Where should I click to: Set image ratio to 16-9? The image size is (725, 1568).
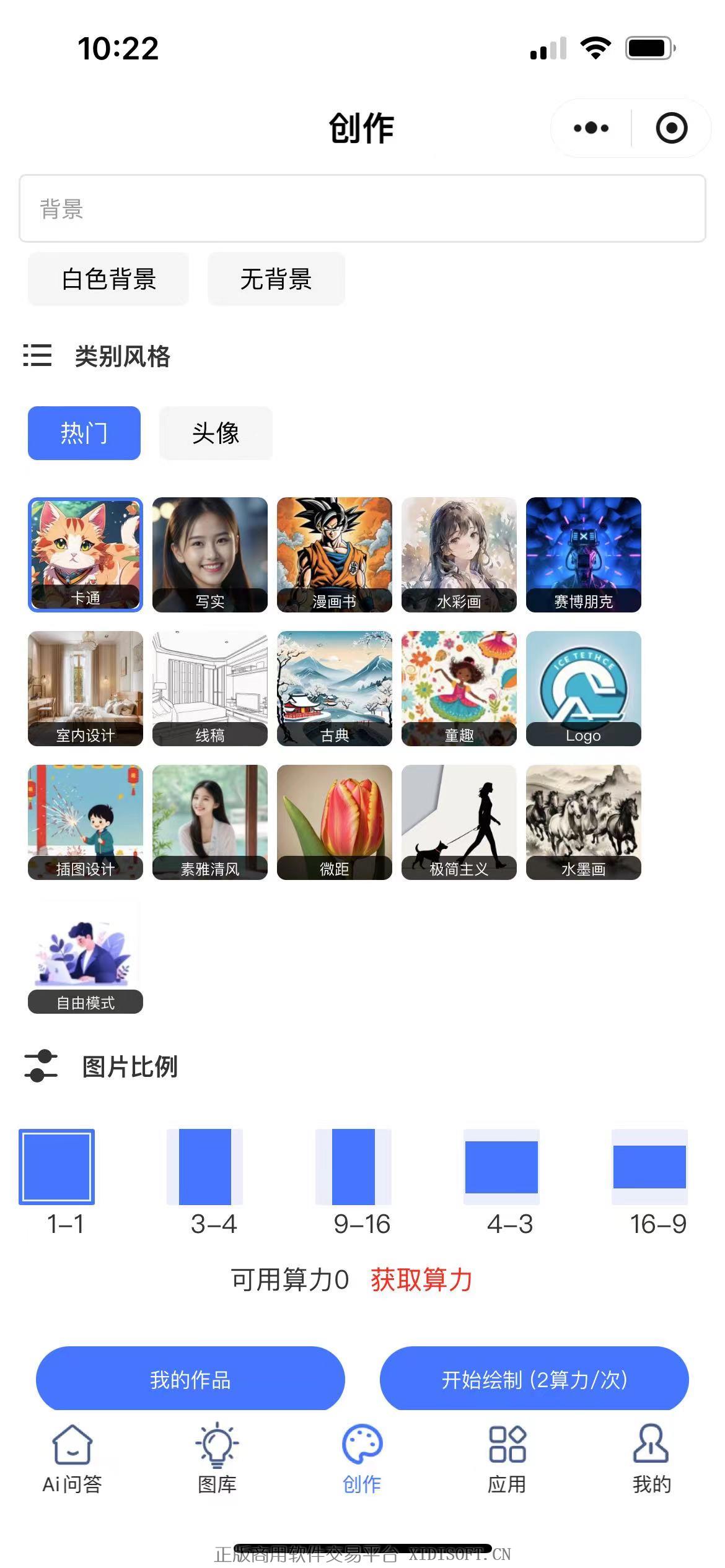tap(649, 1167)
